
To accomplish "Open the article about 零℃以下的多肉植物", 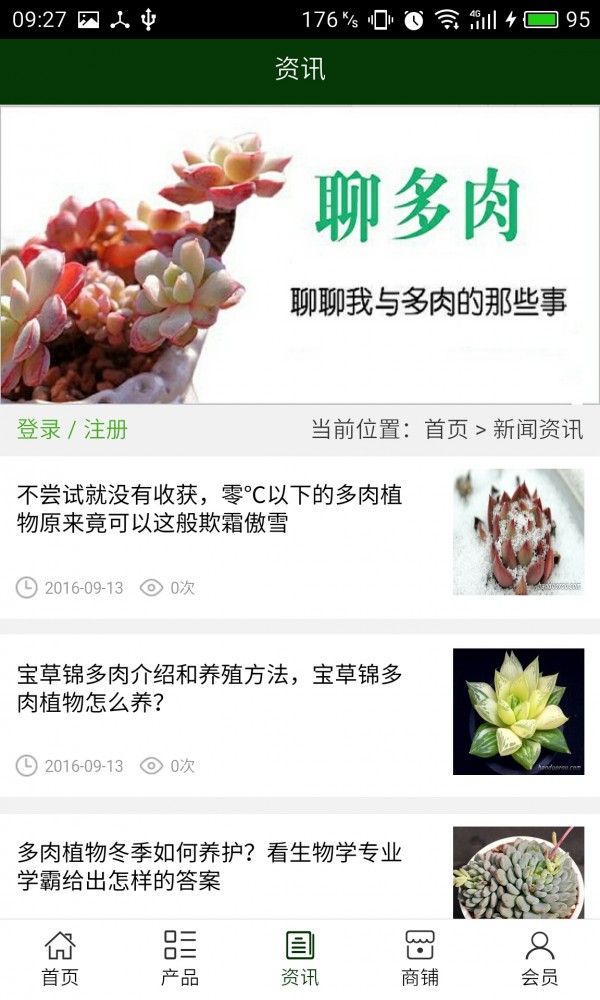I will 210,508.
